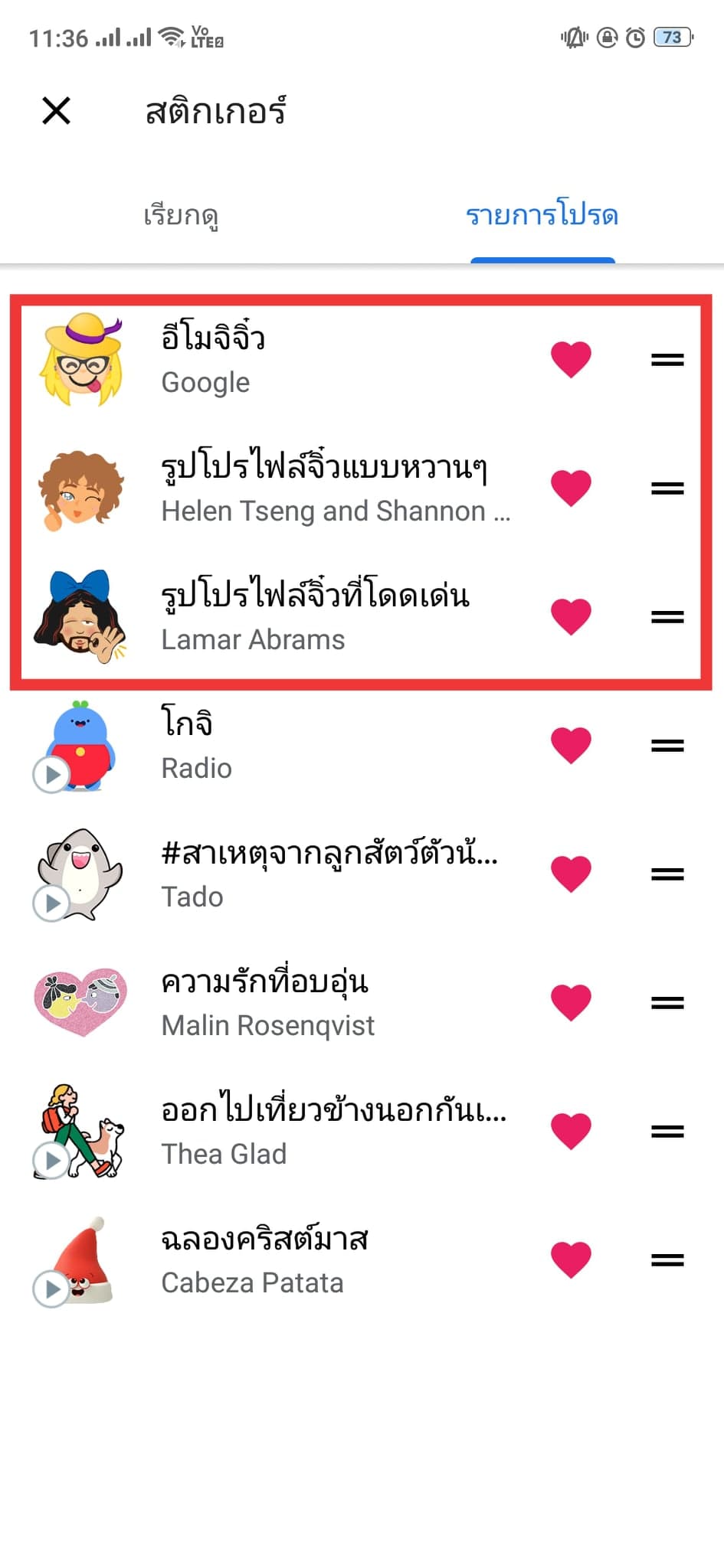724x1568 pixels.
Task: Select the รายการโปรด tab
Action: click(542, 215)
